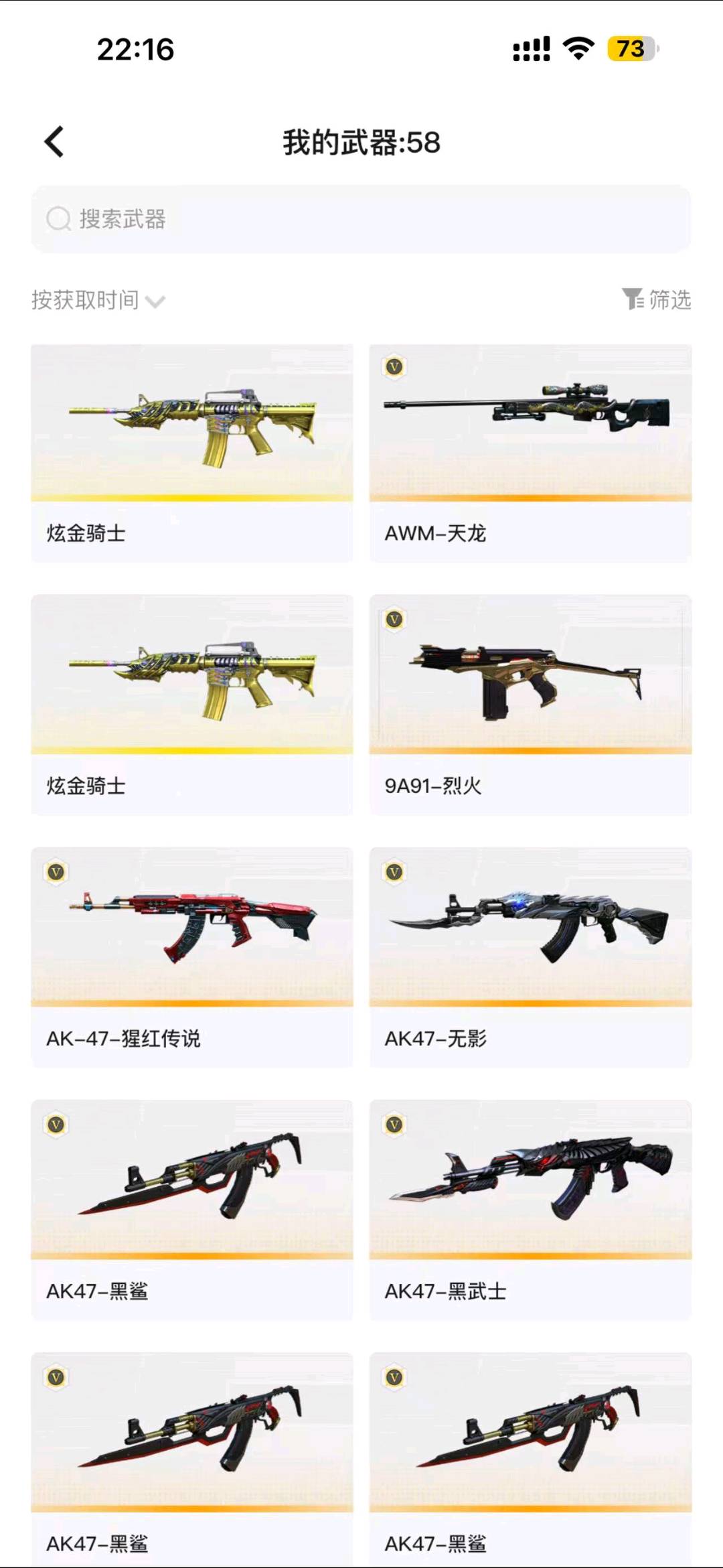Select the 9A91-烈火 weapon card
Screen dimensions: 723x1568
click(x=530, y=704)
